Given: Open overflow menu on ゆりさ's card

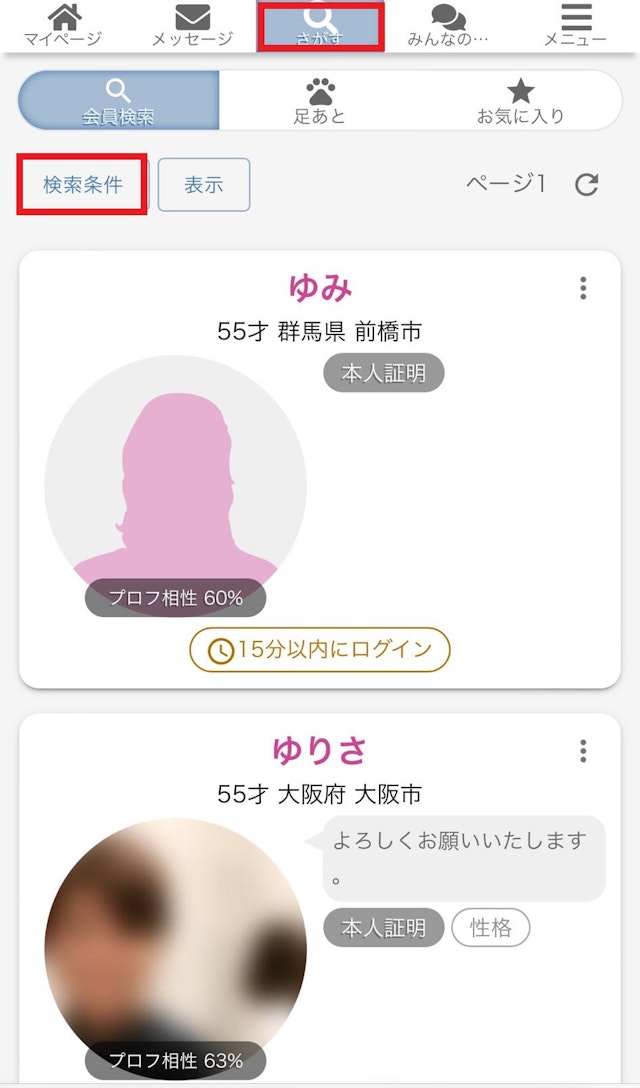Looking at the screenshot, I should pyautogui.click(x=583, y=751).
